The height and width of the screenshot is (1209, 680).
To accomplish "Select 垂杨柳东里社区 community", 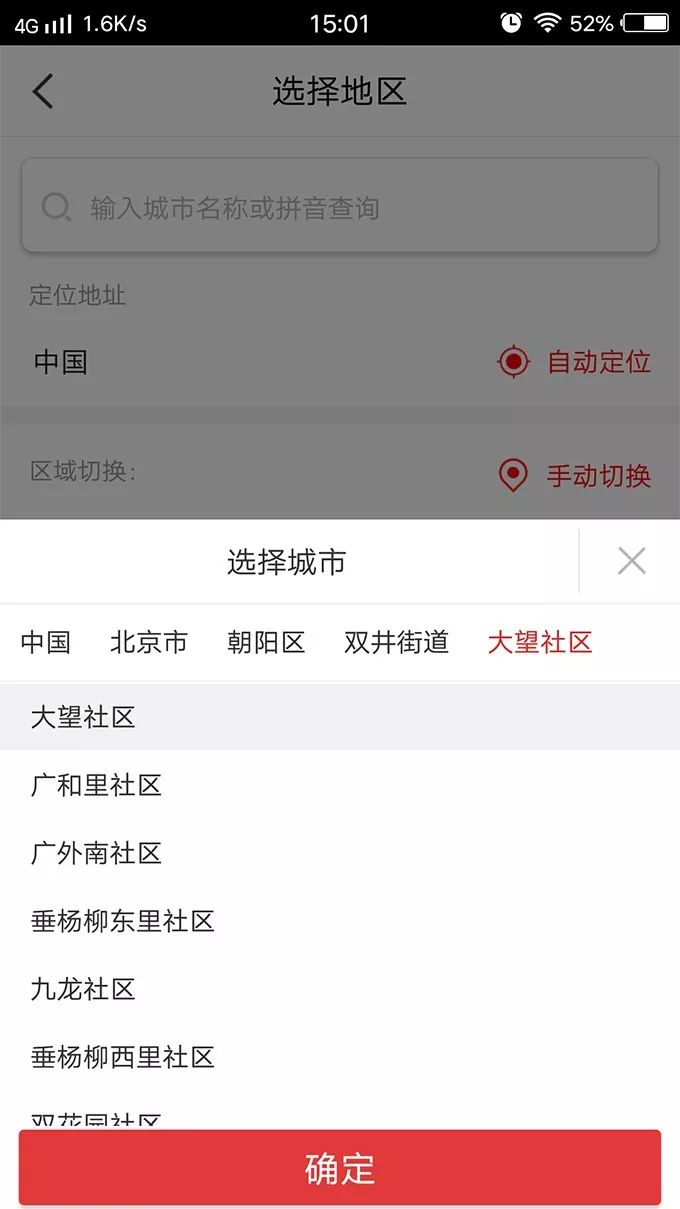I will point(123,921).
